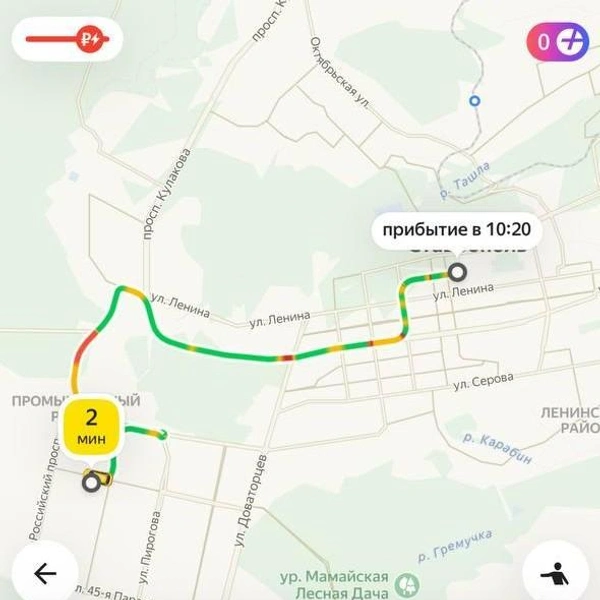The image size is (600, 600).
Task: Open the Plus points badge
Action: [x=557, y=42]
